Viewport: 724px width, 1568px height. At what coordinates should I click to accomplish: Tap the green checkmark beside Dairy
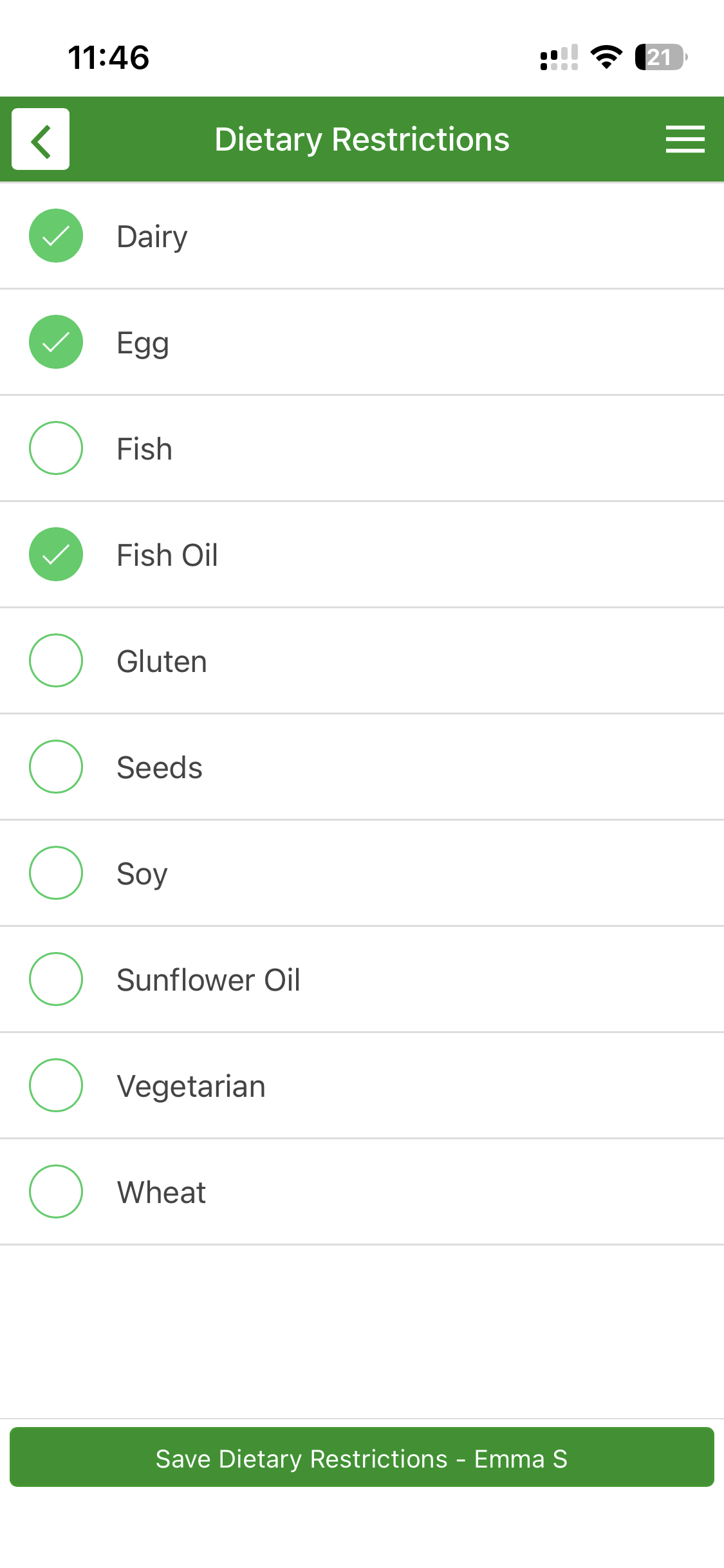pyautogui.click(x=56, y=236)
